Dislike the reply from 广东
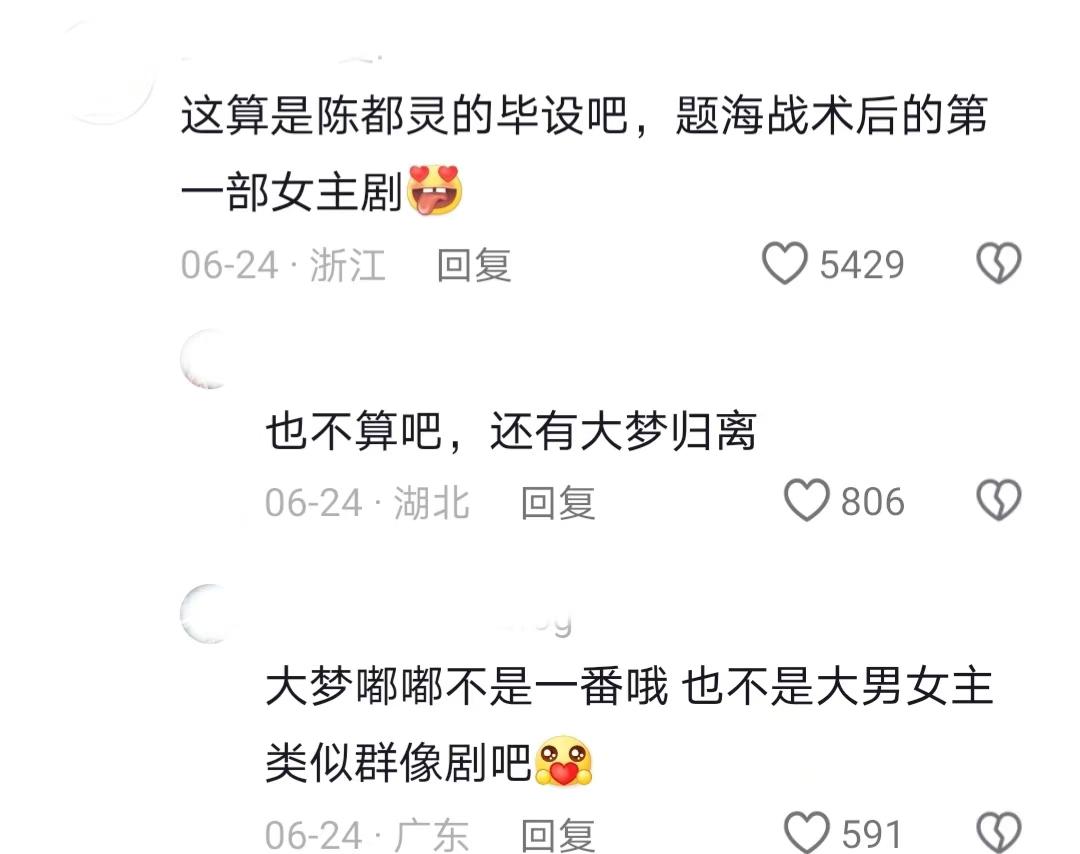This screenshot has height=854, width=1080. (x=998, y=833)
